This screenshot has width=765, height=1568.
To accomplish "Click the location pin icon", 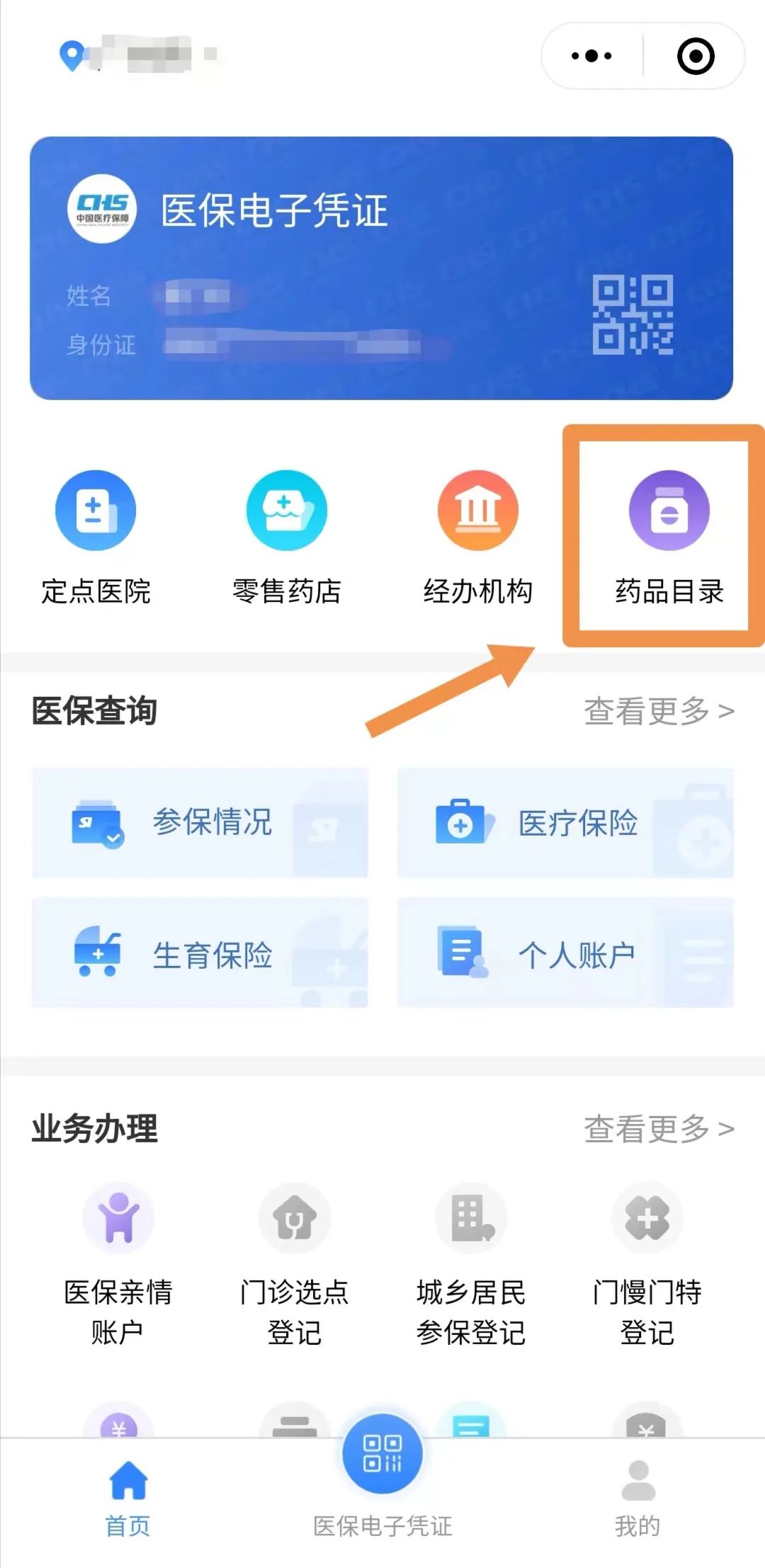I will coord(71,55).
